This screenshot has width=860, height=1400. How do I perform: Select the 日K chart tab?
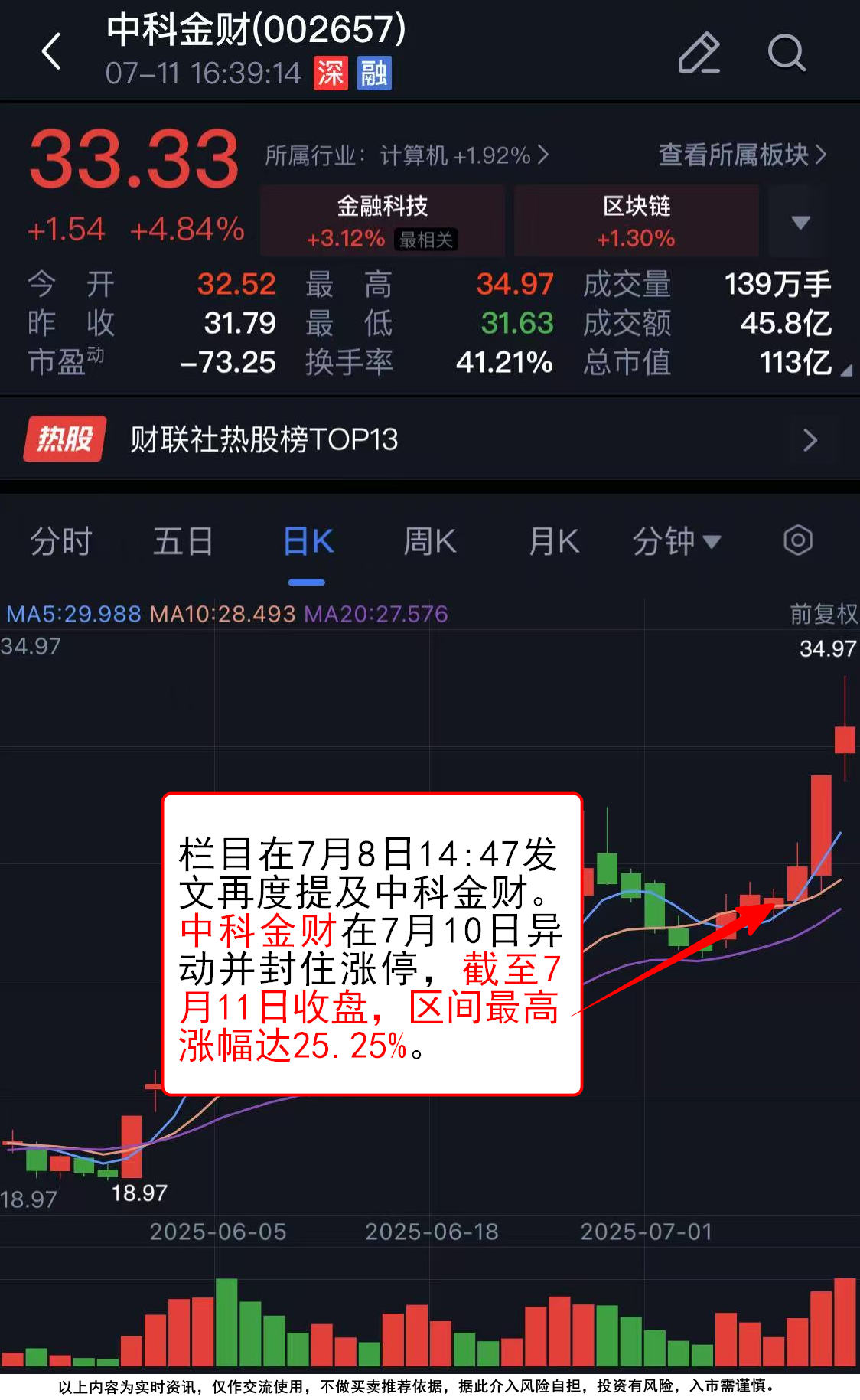pos(308,541)
